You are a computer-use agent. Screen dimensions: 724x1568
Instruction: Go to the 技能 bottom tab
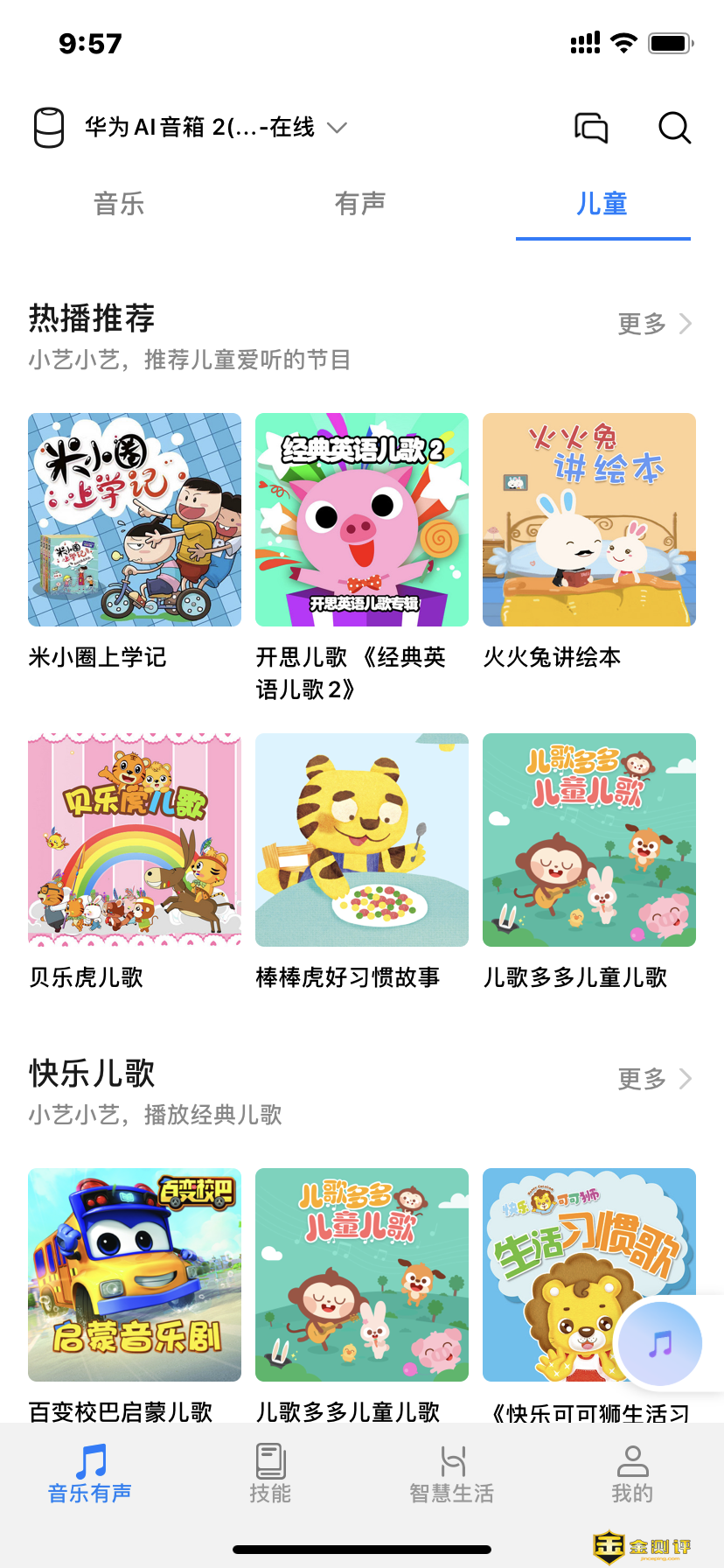click(x=270, y=1474)
